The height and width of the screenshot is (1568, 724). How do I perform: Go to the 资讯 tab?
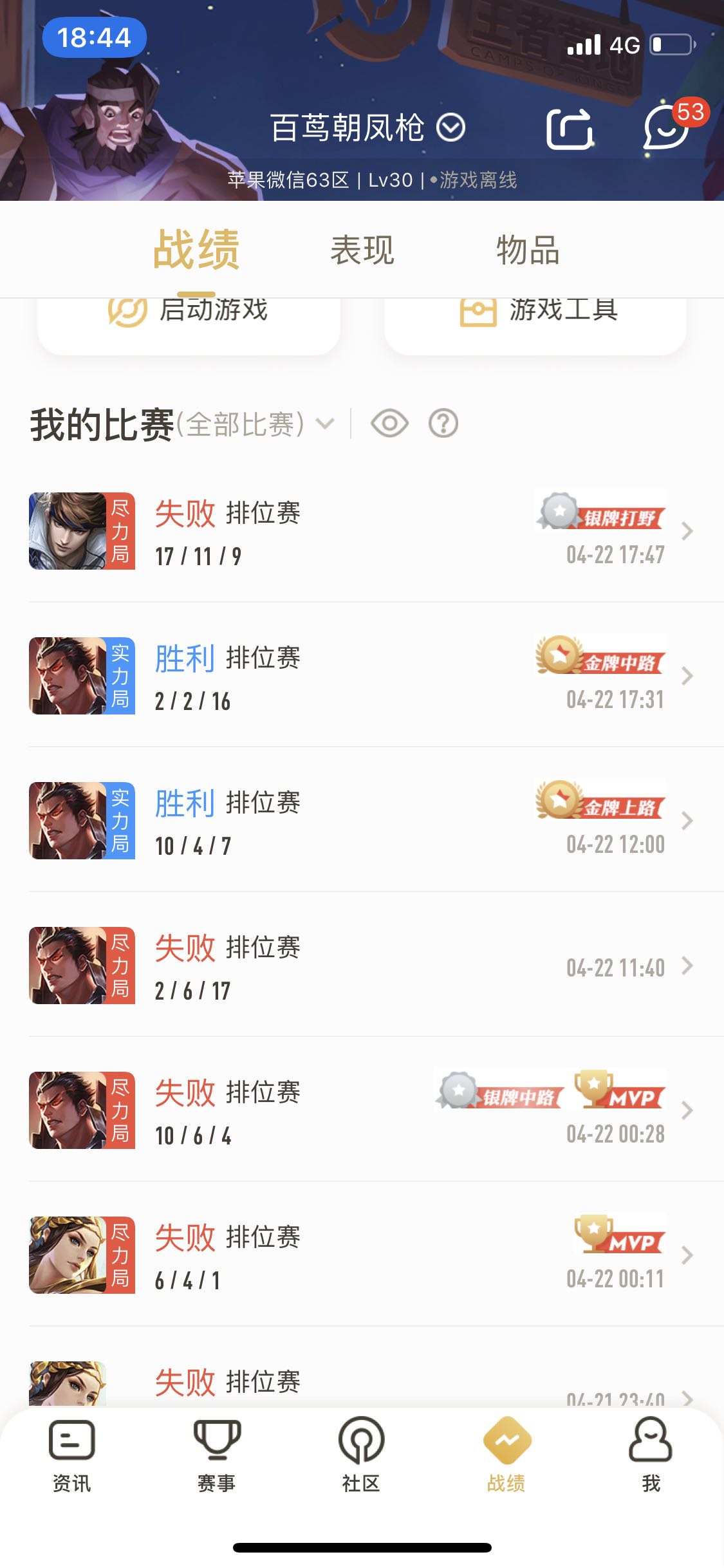pos(71,1456)
